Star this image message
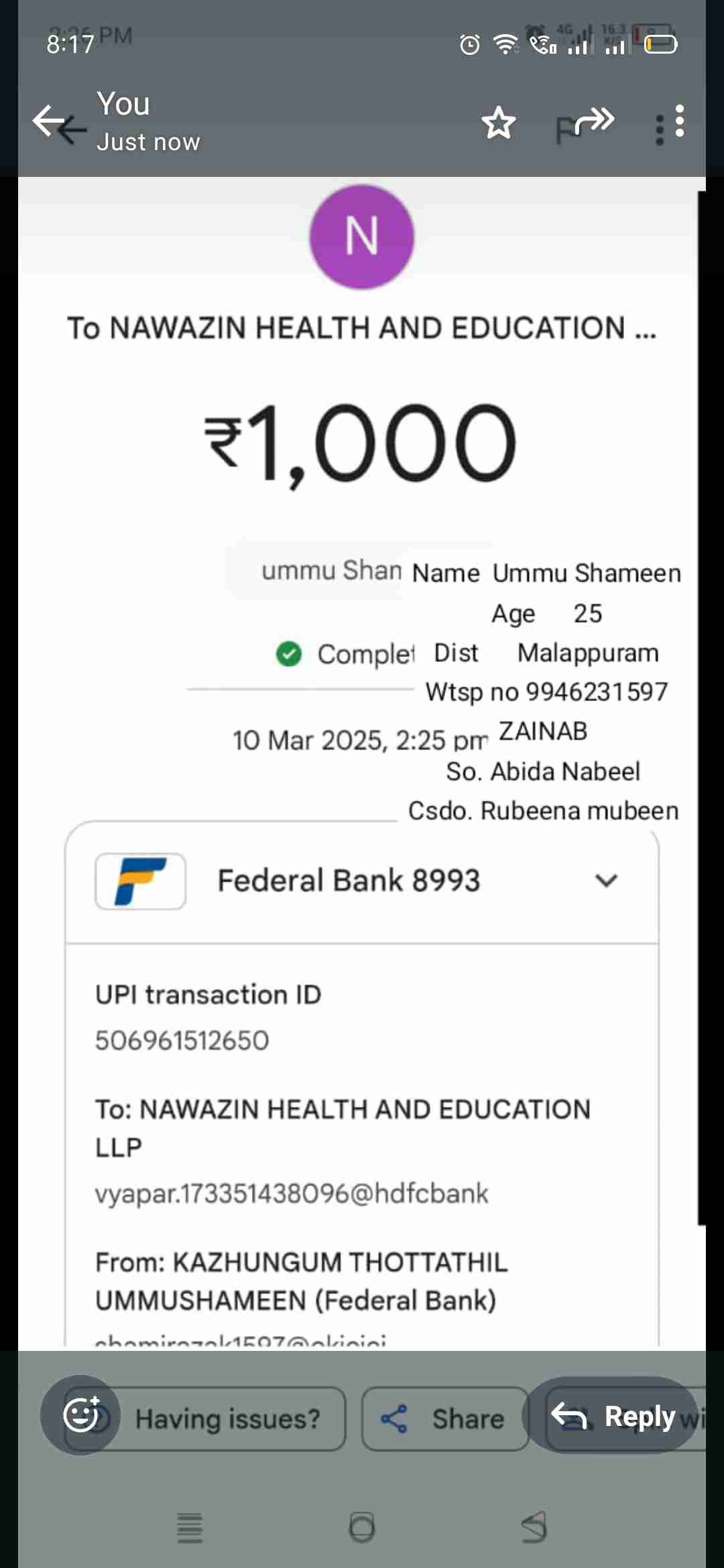The width and height of the screenshot is (724, 1568). (x=499, y=123)
